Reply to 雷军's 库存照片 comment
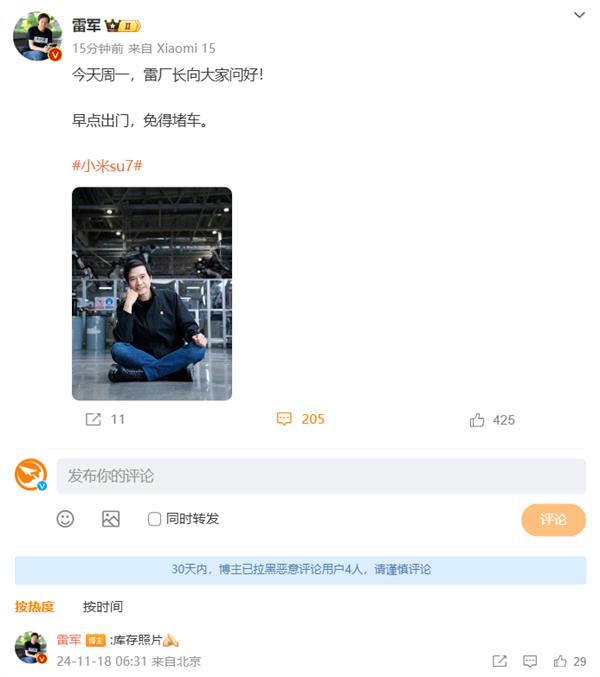Viewport: 600px width, 677px height. (530, 661)
